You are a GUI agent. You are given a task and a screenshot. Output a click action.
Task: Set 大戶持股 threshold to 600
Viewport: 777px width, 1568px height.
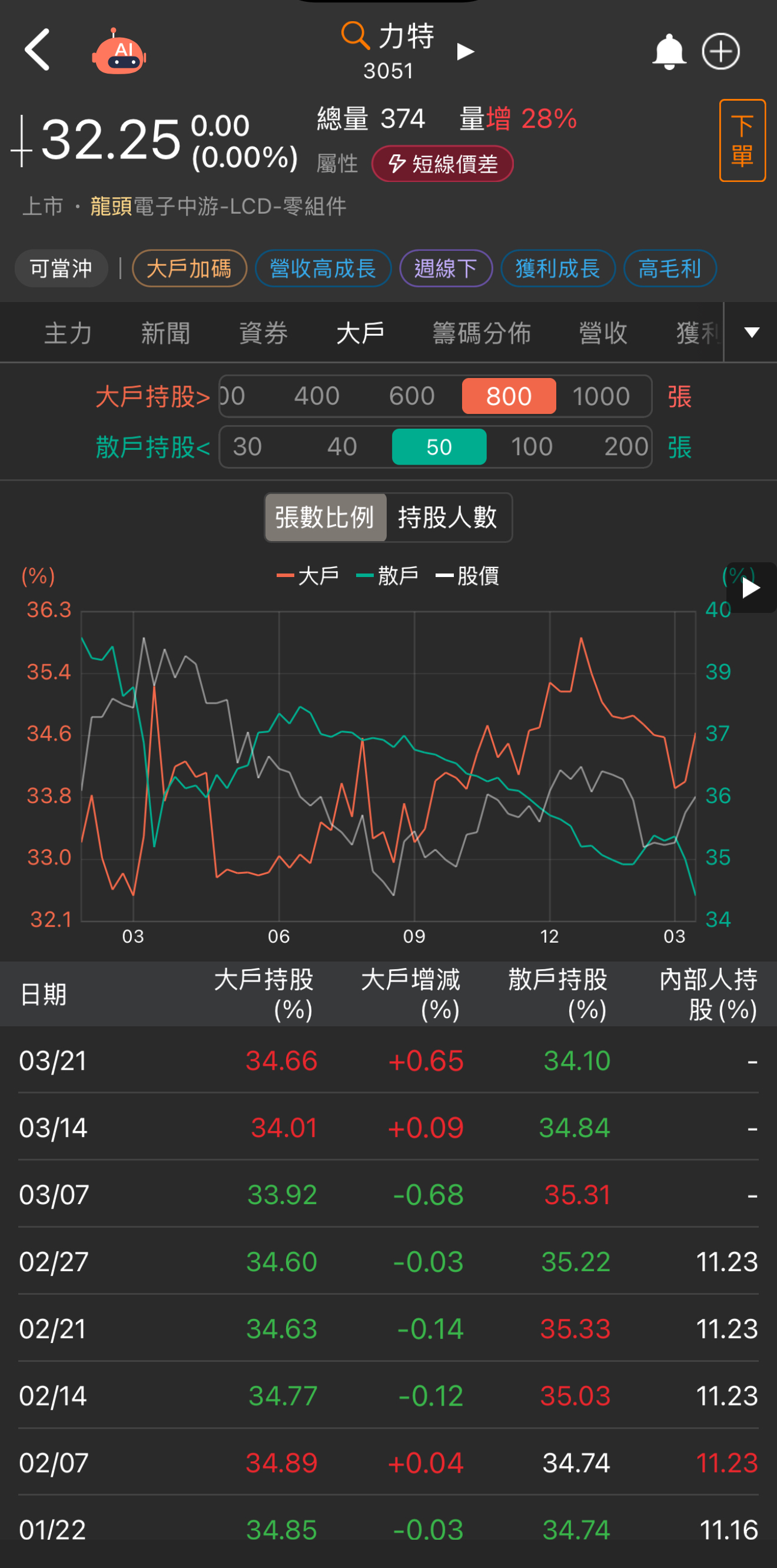(x=412, y=396)
